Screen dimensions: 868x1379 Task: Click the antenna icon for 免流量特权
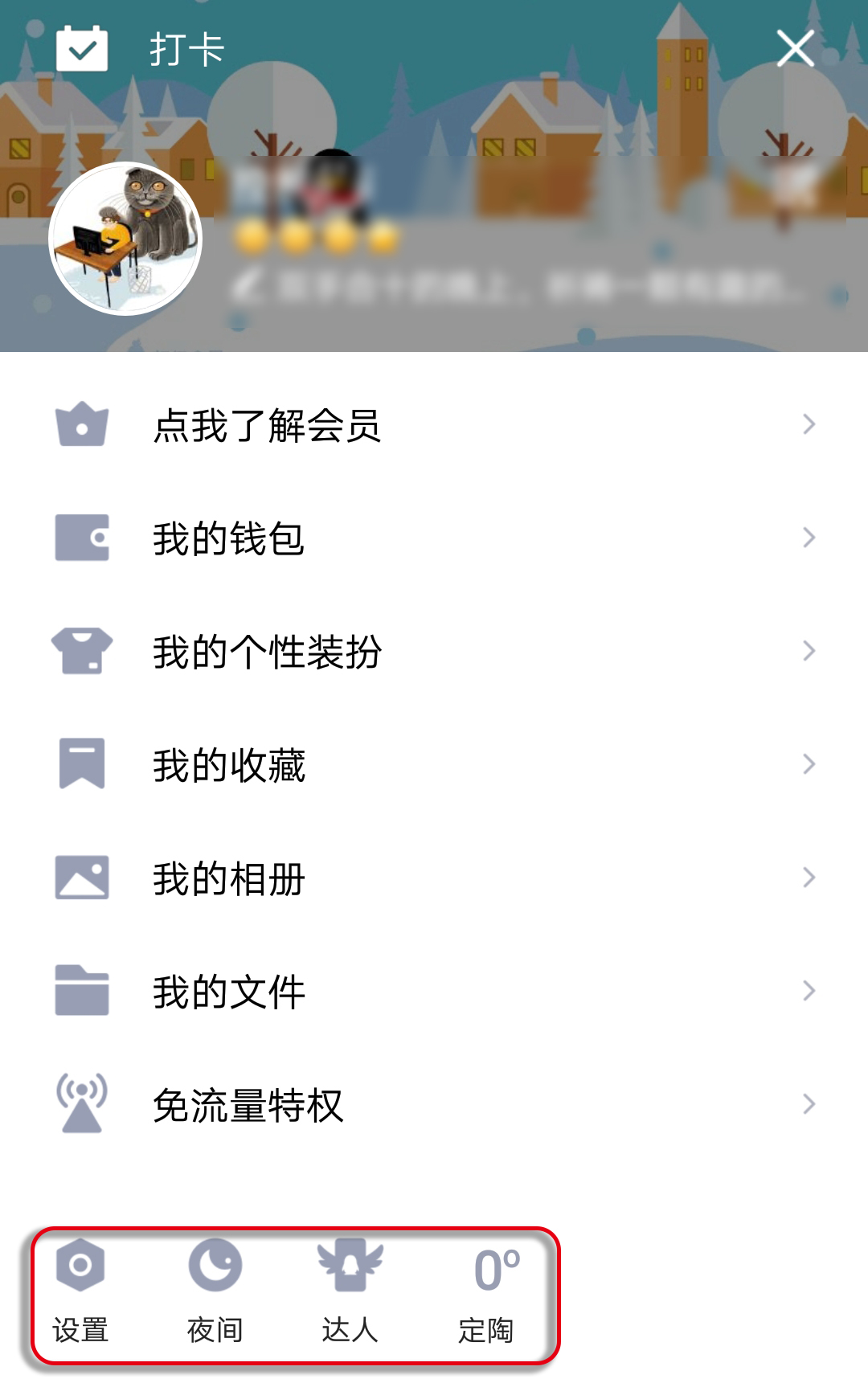pyautogui.click(x=81, y=1104)
